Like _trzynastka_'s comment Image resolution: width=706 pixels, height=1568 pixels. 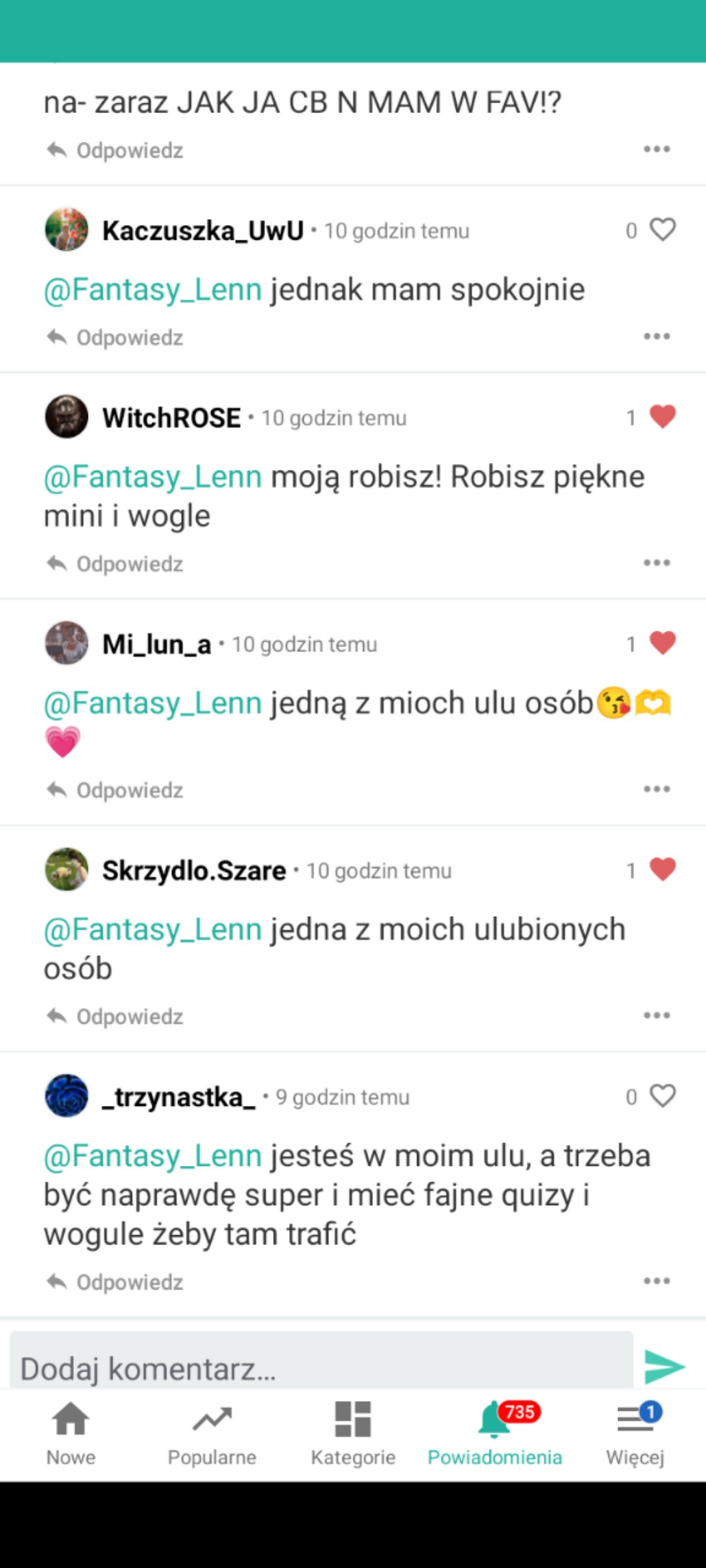pos(662,1097)
